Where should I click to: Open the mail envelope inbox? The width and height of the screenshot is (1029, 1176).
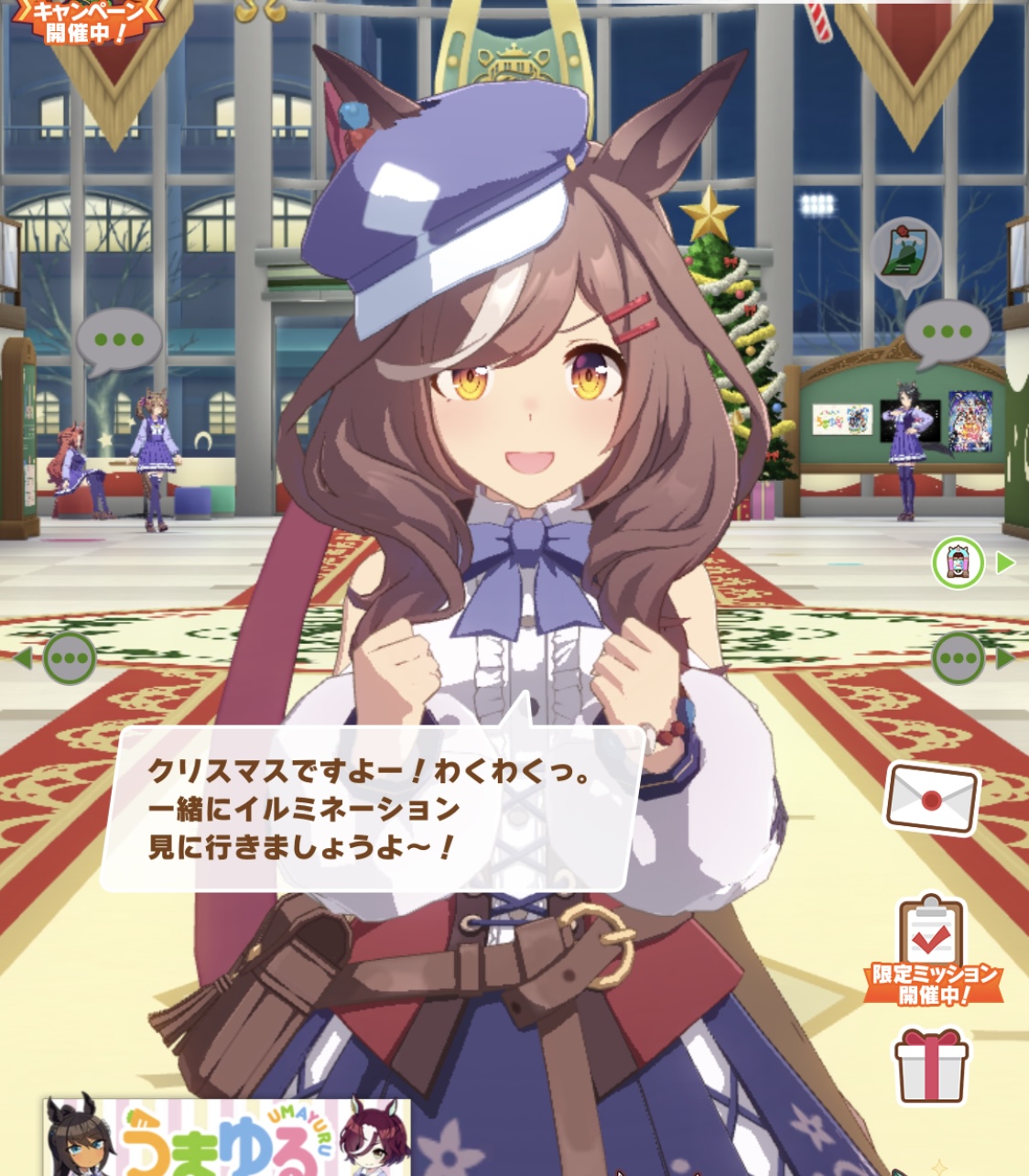tap(931, 800)
